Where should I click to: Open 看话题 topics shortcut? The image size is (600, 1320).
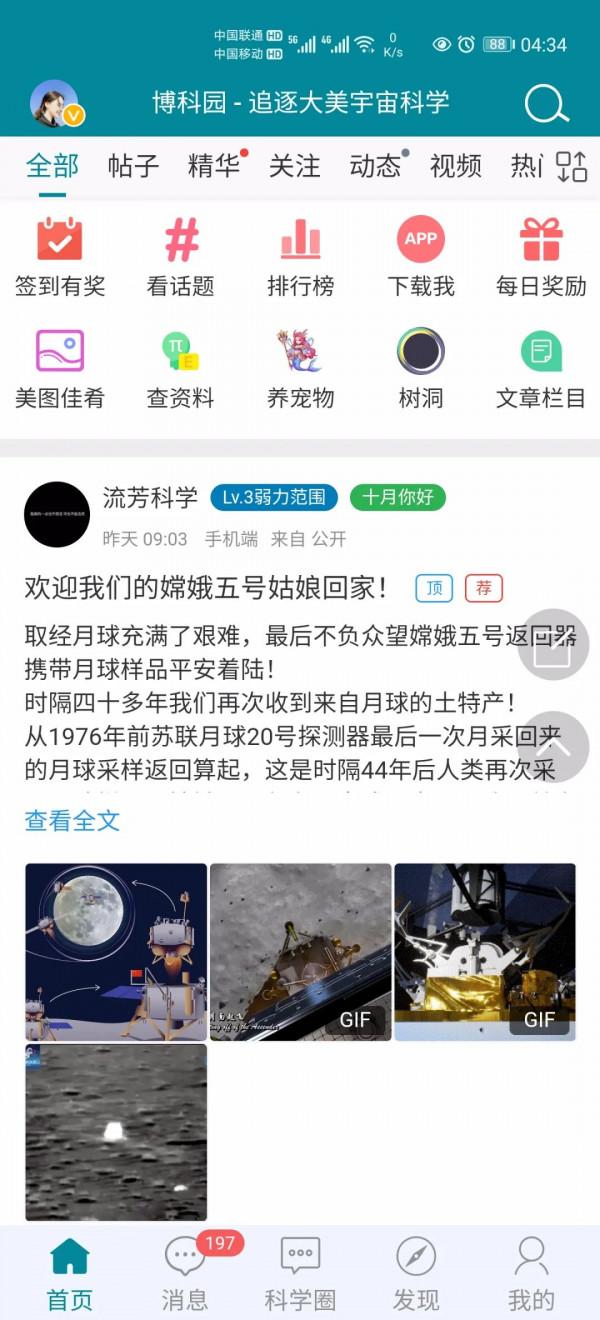pyautogui.click(x=181, y=258)
